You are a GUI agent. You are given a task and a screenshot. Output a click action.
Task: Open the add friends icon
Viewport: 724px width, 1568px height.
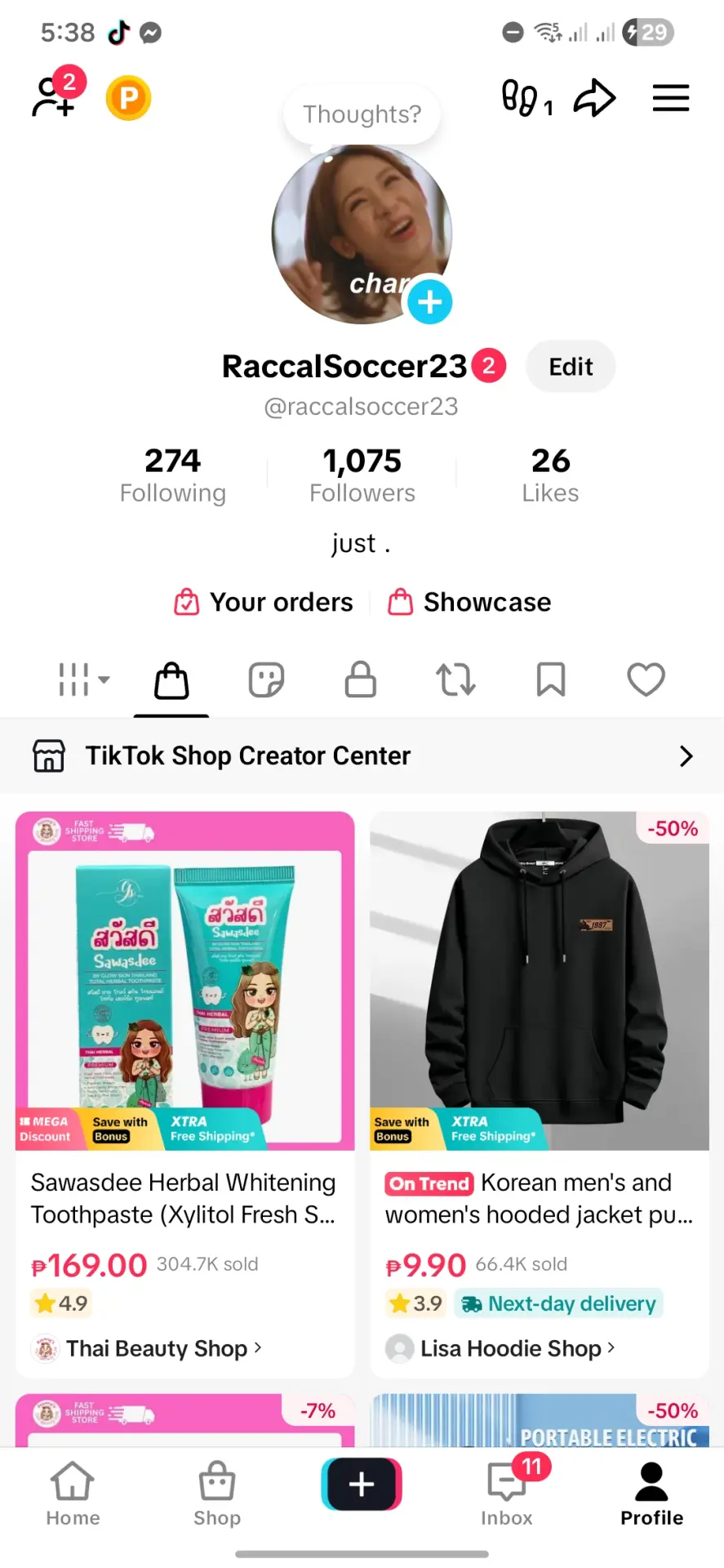coord(55,96)
